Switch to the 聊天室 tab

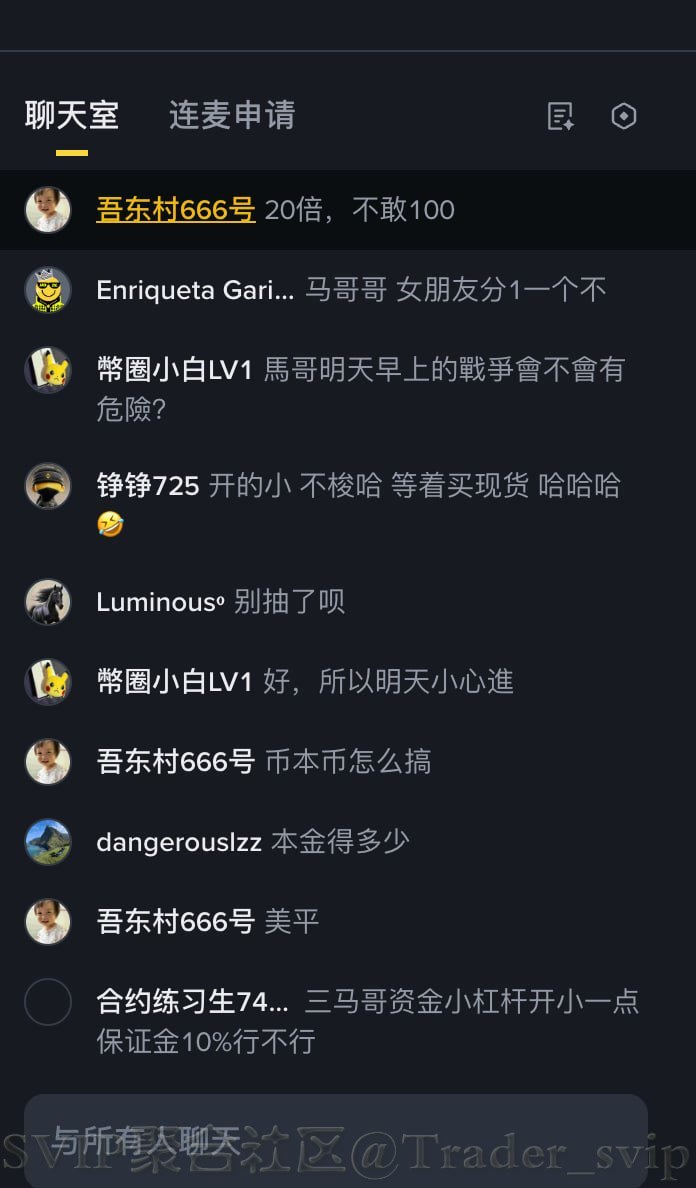pyautogui.click(x=72, y=116)
